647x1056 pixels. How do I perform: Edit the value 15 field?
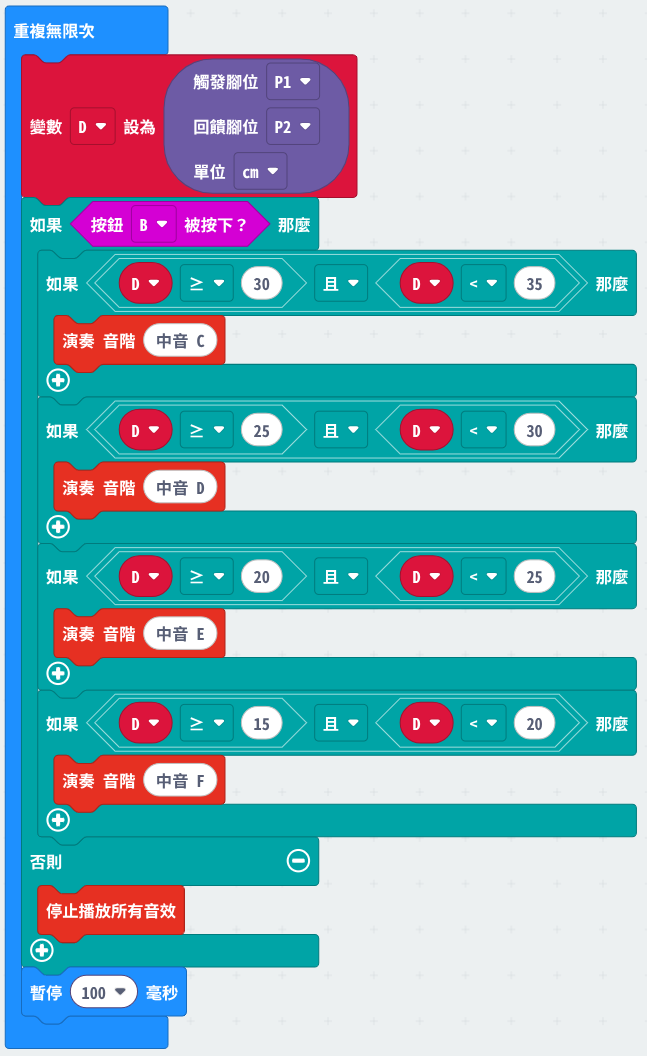[261, 724]
